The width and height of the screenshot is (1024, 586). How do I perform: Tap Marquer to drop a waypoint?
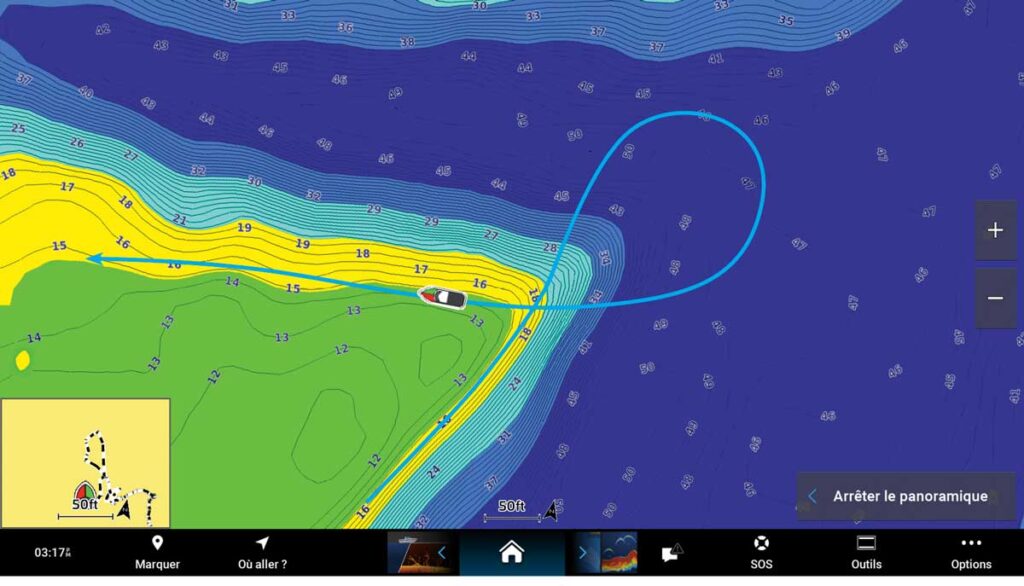(x=157, y=552)
